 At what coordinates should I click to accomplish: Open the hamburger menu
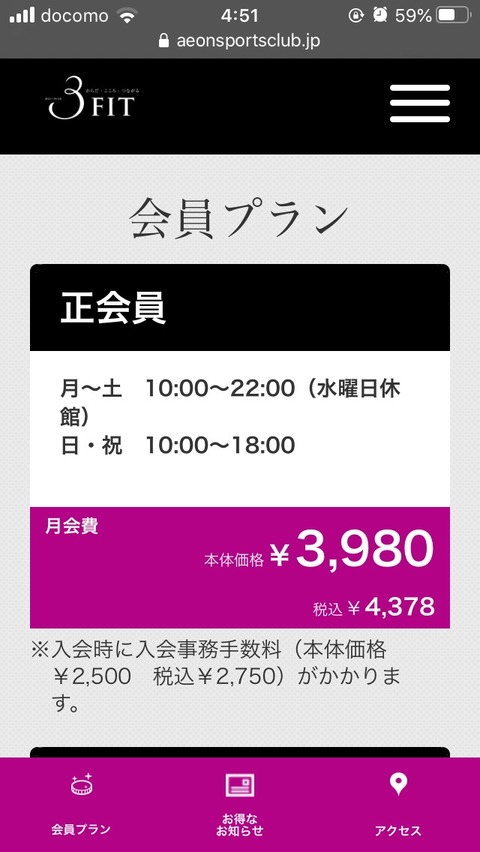(420, 103)
